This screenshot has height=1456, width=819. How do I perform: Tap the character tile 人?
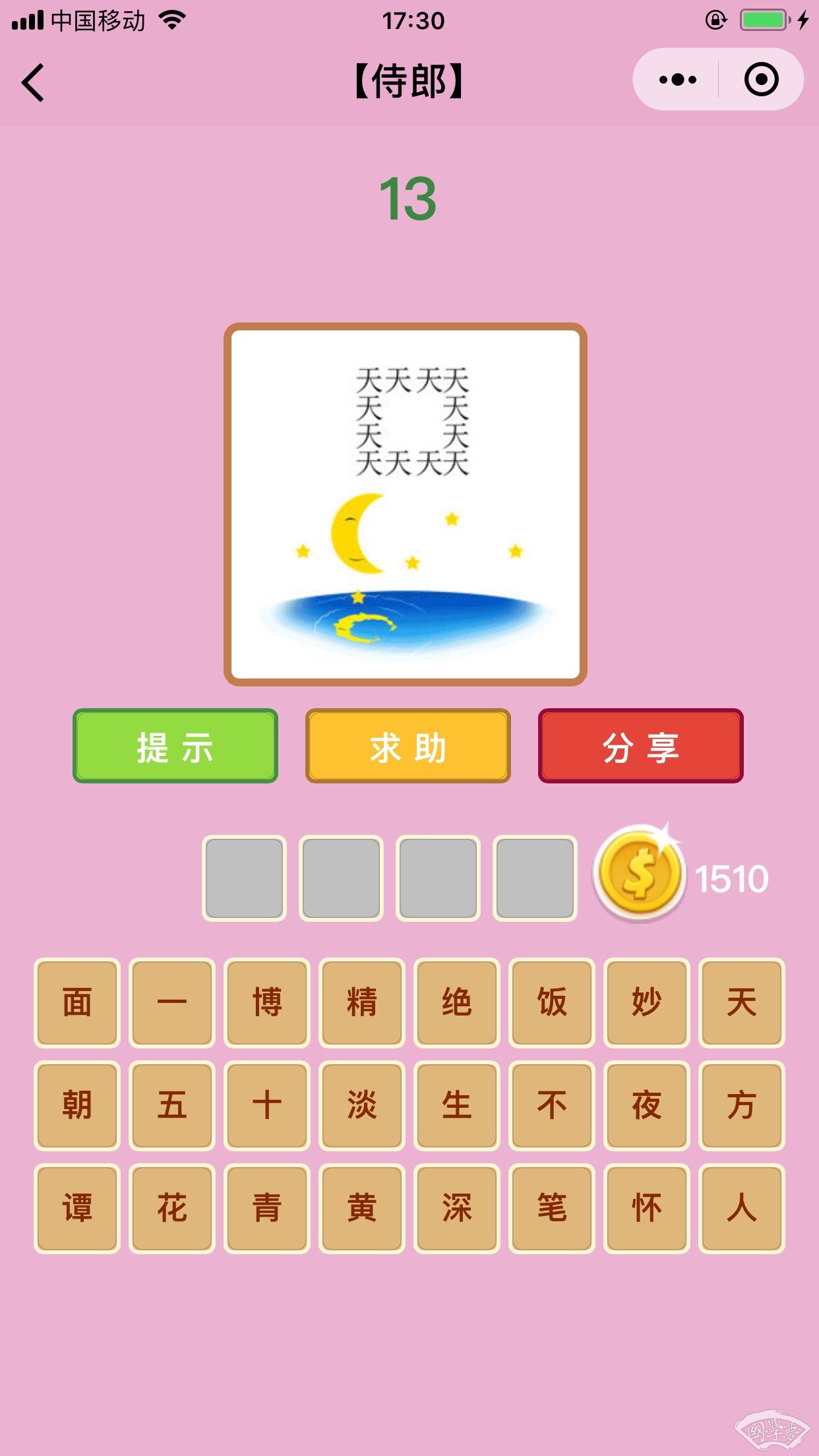coord(741,1208)
